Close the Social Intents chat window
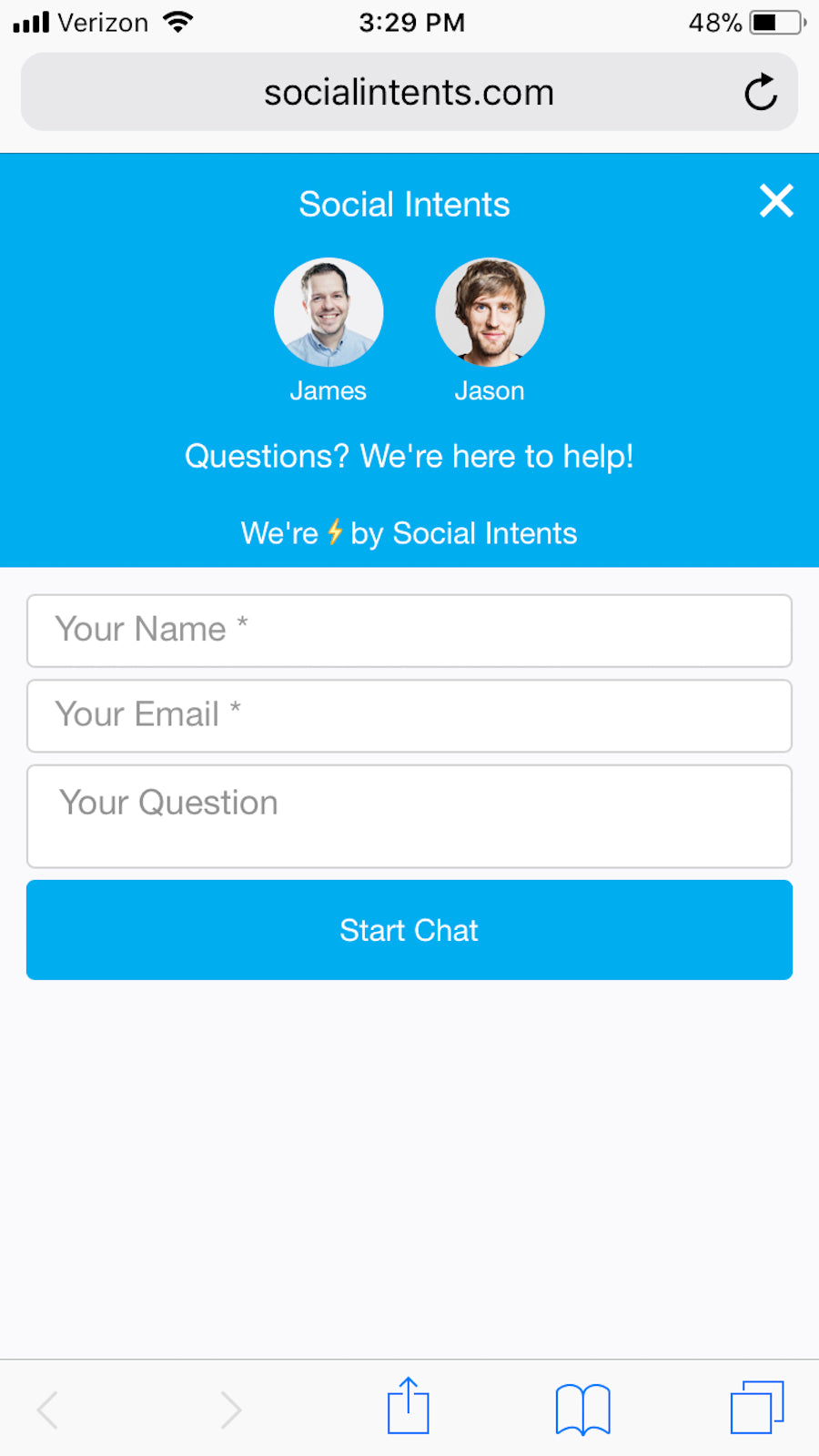Viewport: 819px width, 1456px height. (776, 201)
